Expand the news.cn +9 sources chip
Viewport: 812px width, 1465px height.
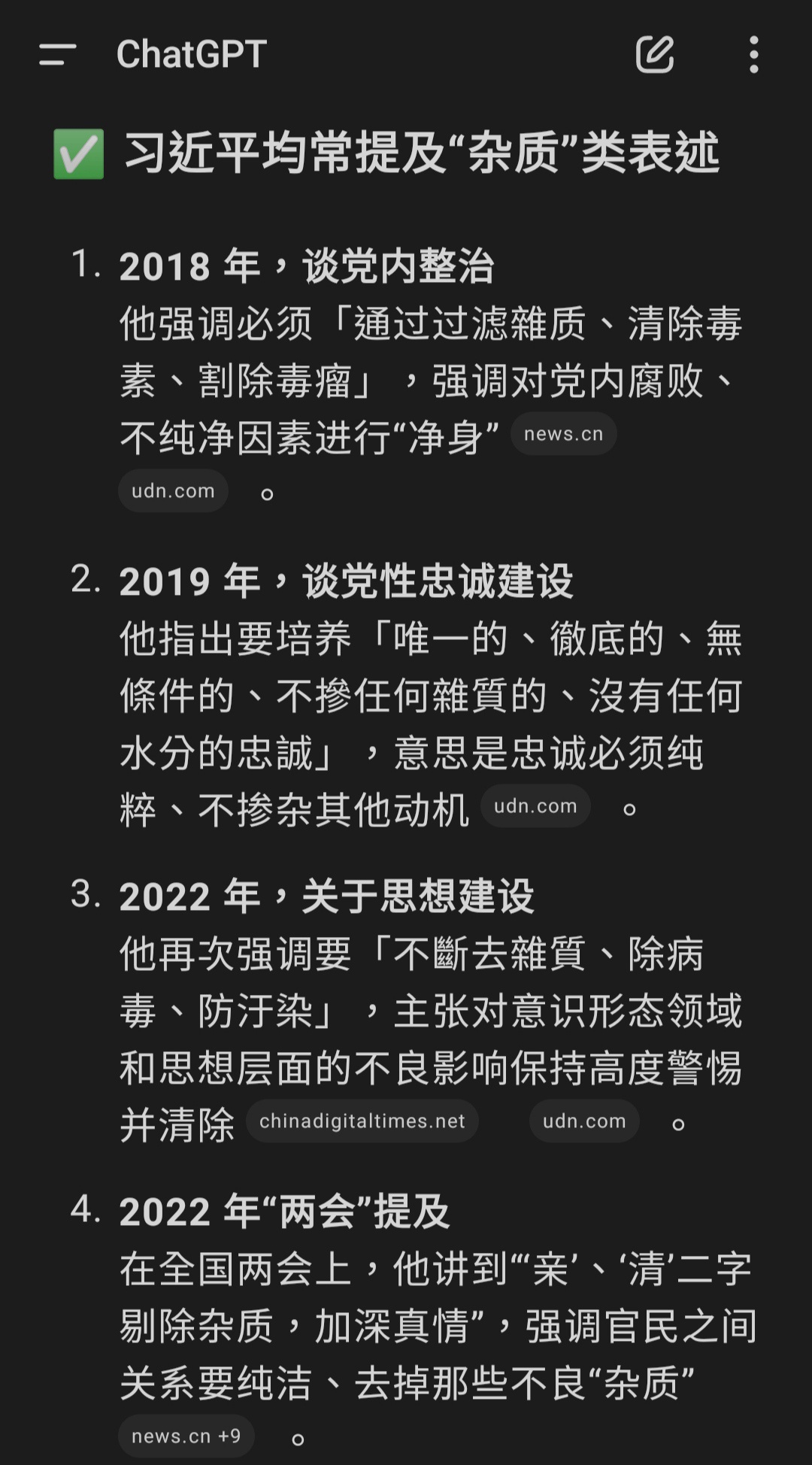(186, 1436)
